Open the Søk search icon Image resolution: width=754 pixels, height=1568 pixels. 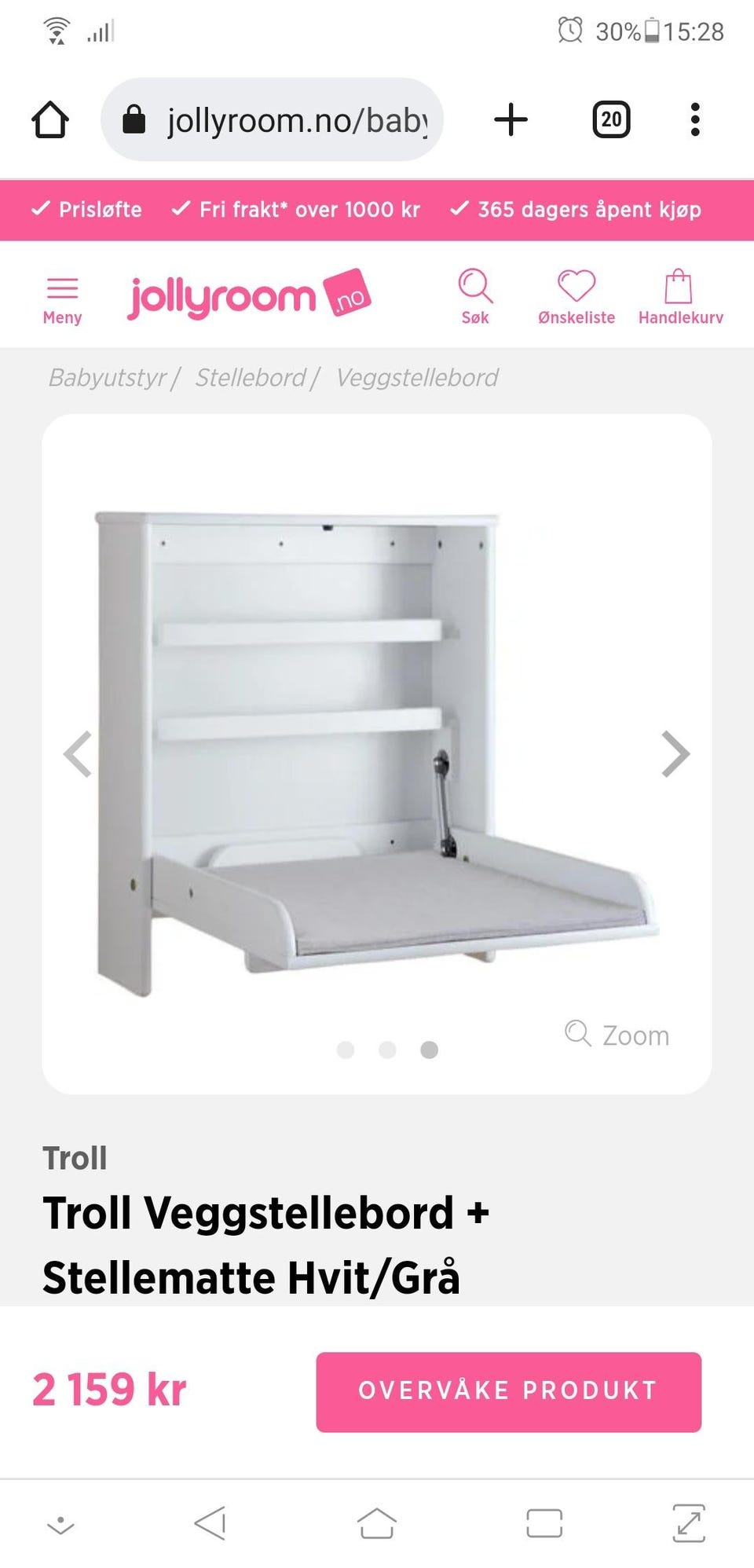[x=475, y=296]
